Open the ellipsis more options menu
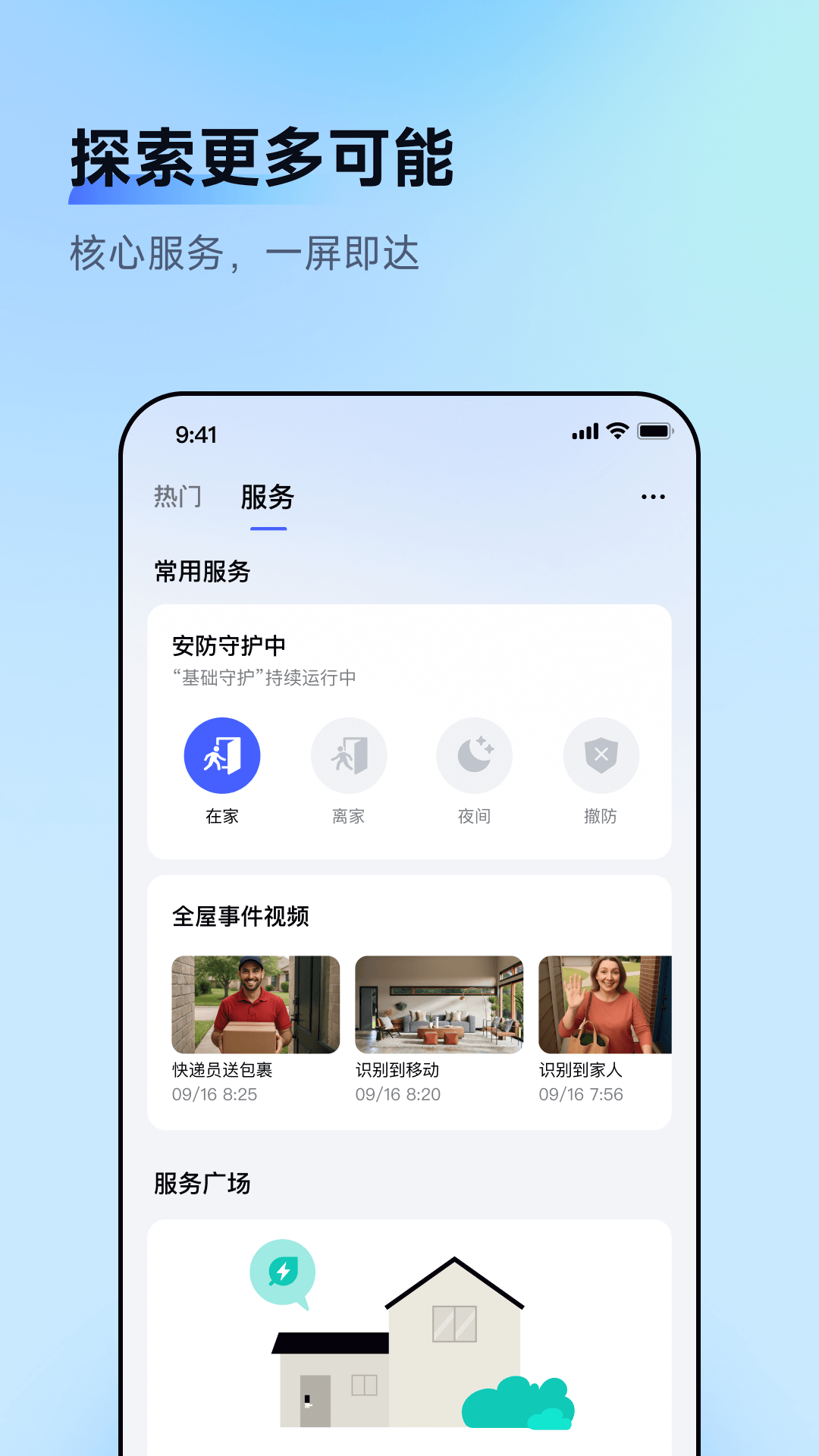819x1456 pixels. [652, 497]
